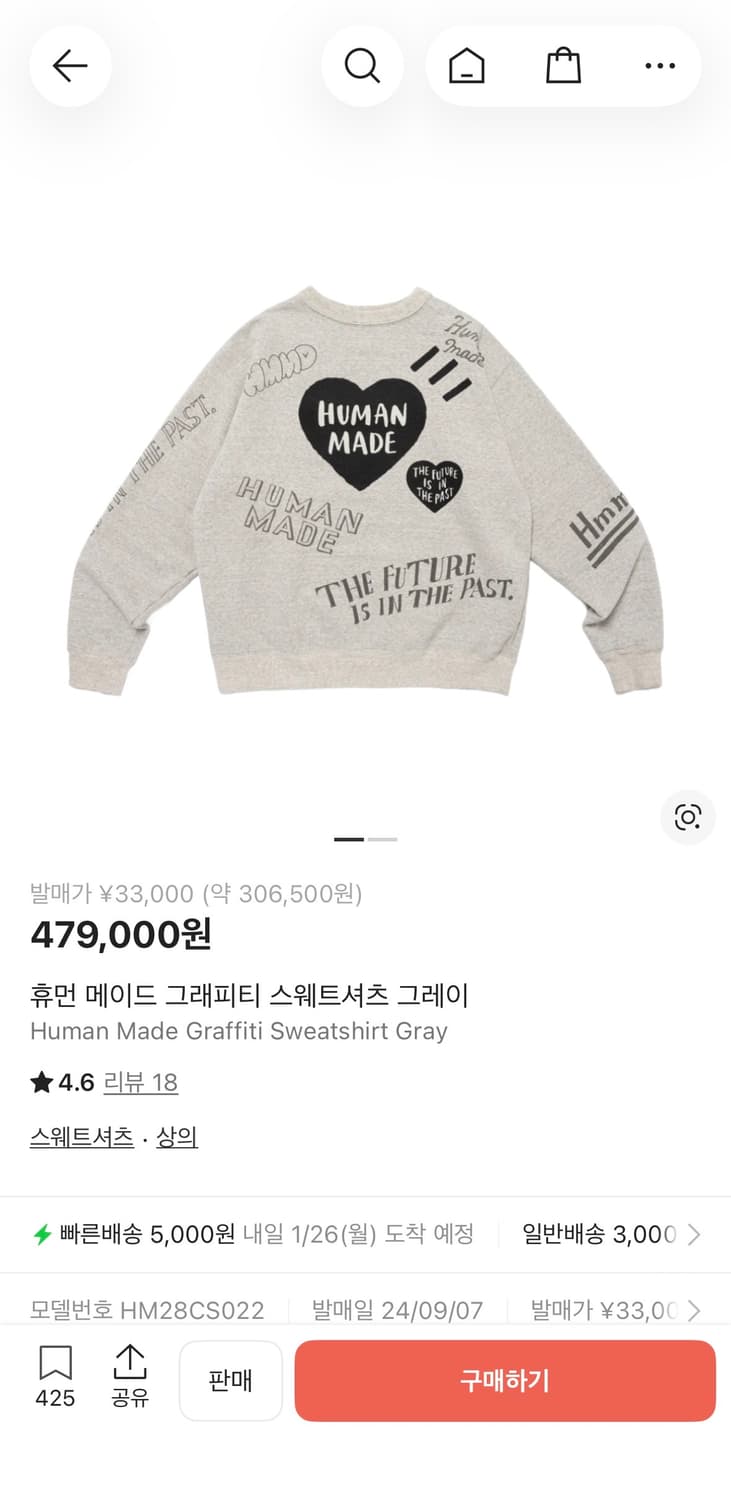731x1500 pixels.
Task: Open the 스웨트셔츠 category link
Action: click(x=81, y=1137)
